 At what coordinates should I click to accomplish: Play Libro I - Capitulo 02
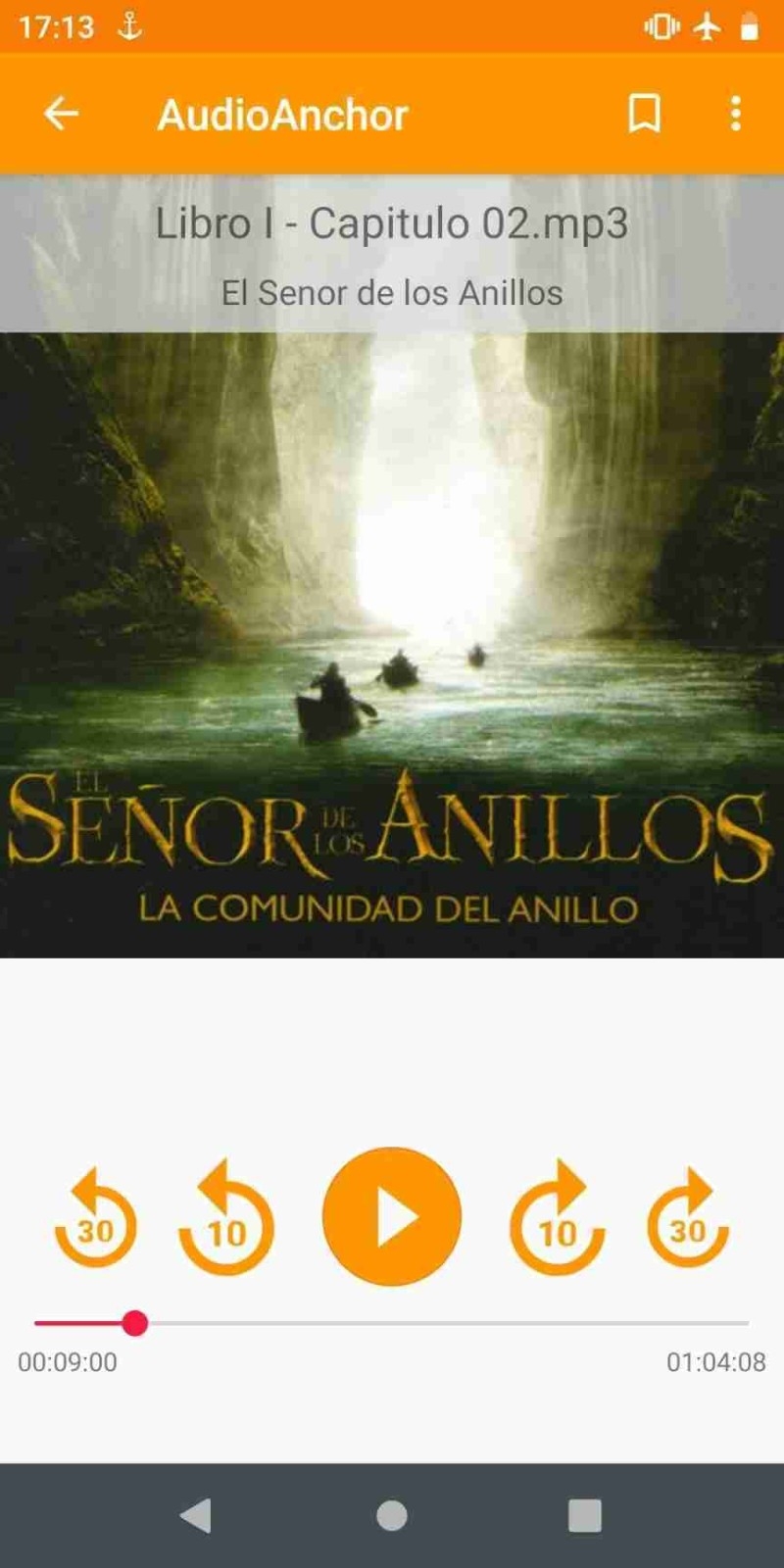[x=392, y=1216]
